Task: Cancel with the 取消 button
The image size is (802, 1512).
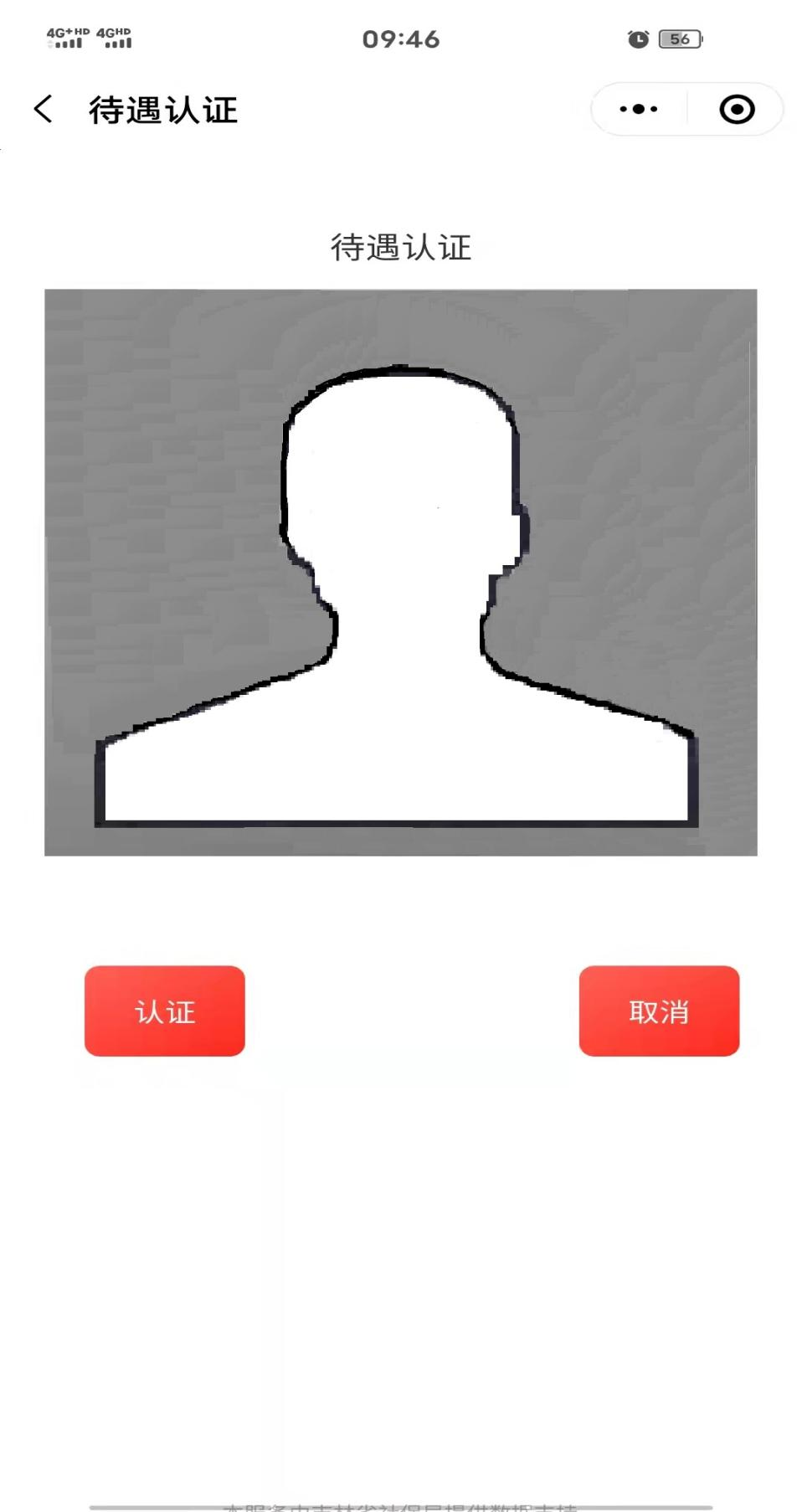Action: pyautogui.click(x=659, y=1011)
